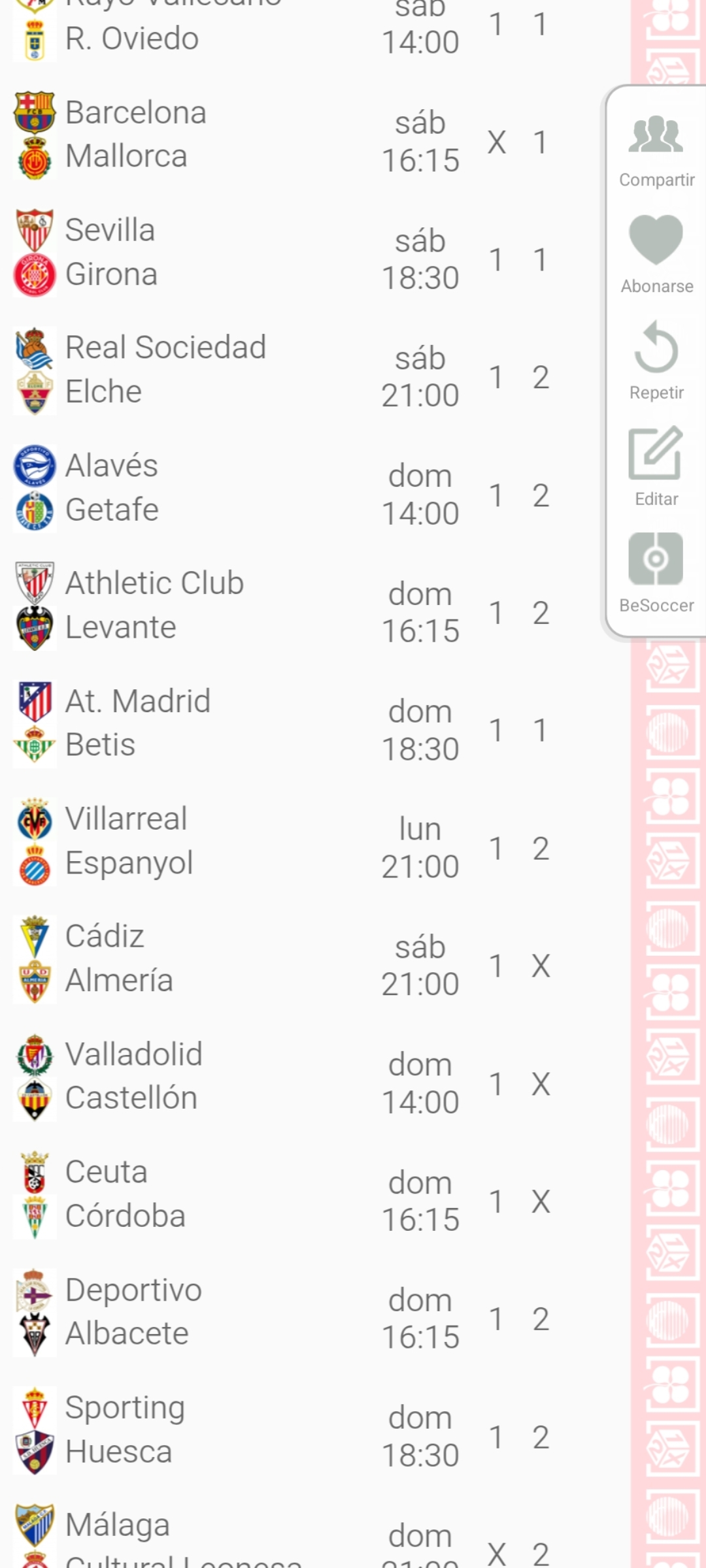Open the BeSoccer shortcut
Image resolution: width=706 pixels, height=1568 pixels.
coord(656,572)
